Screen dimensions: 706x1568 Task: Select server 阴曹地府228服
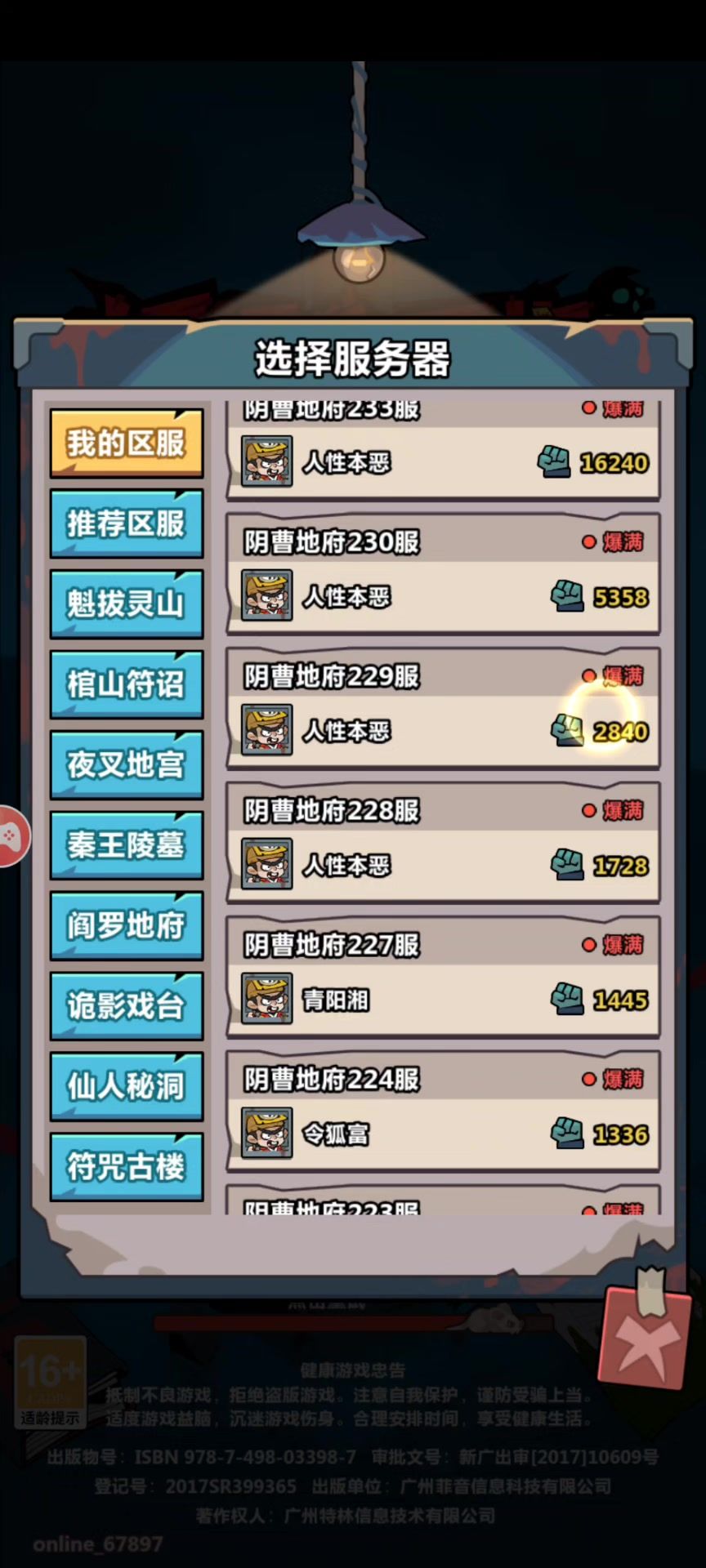(442, 843)
